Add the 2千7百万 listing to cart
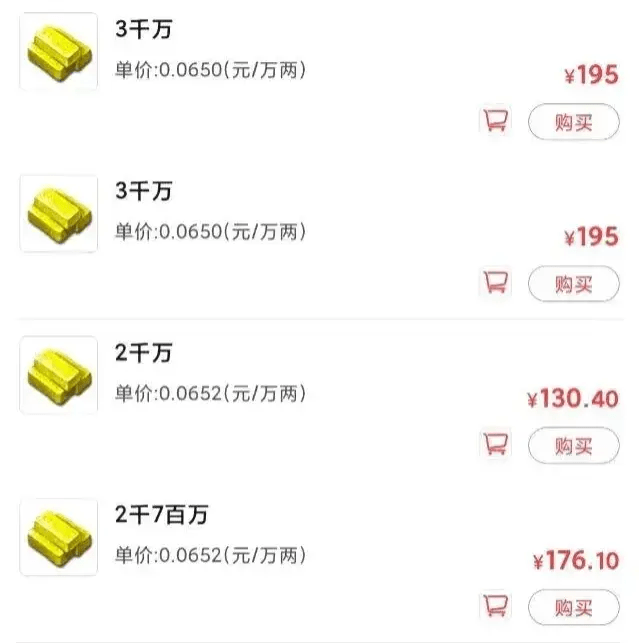Image resolution: width=639 pixels, height=643 pixels. 495,607
